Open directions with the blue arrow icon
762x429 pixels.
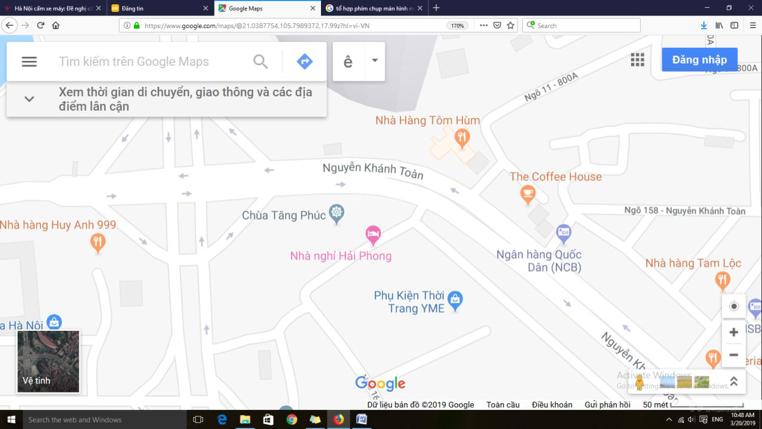click(x=305, y=62)
